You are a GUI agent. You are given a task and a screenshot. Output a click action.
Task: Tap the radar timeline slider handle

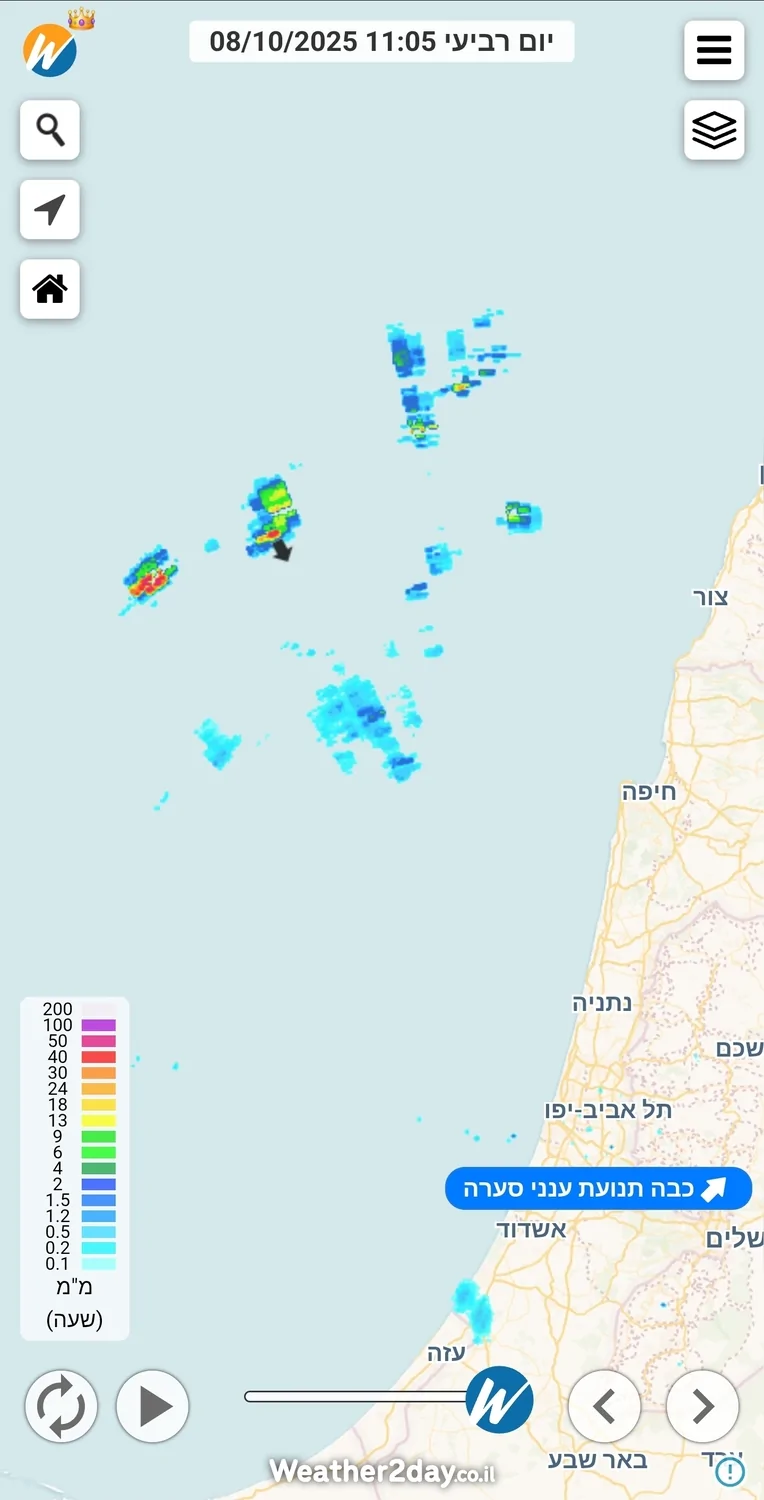coord(499,1399)
